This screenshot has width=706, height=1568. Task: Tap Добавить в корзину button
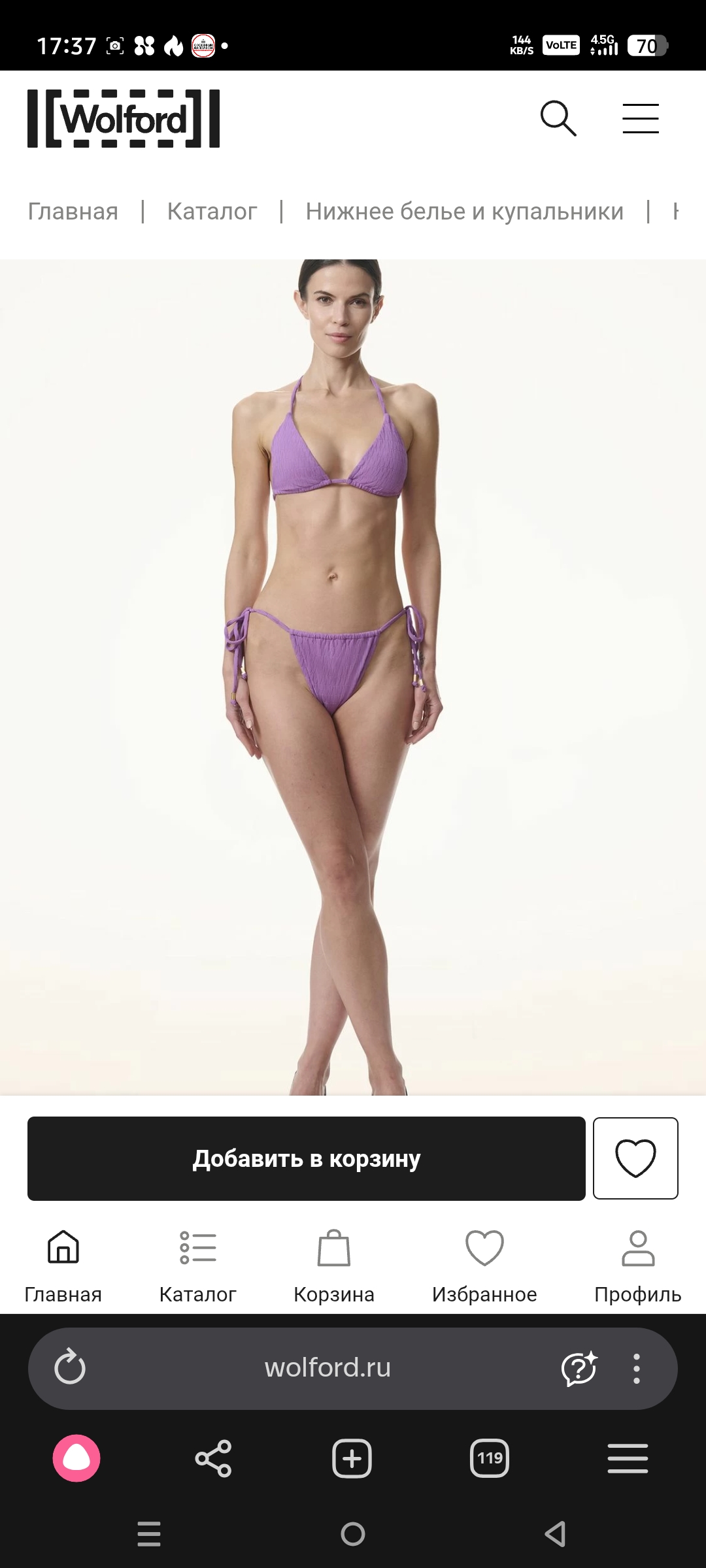[x=306, y=1158]
